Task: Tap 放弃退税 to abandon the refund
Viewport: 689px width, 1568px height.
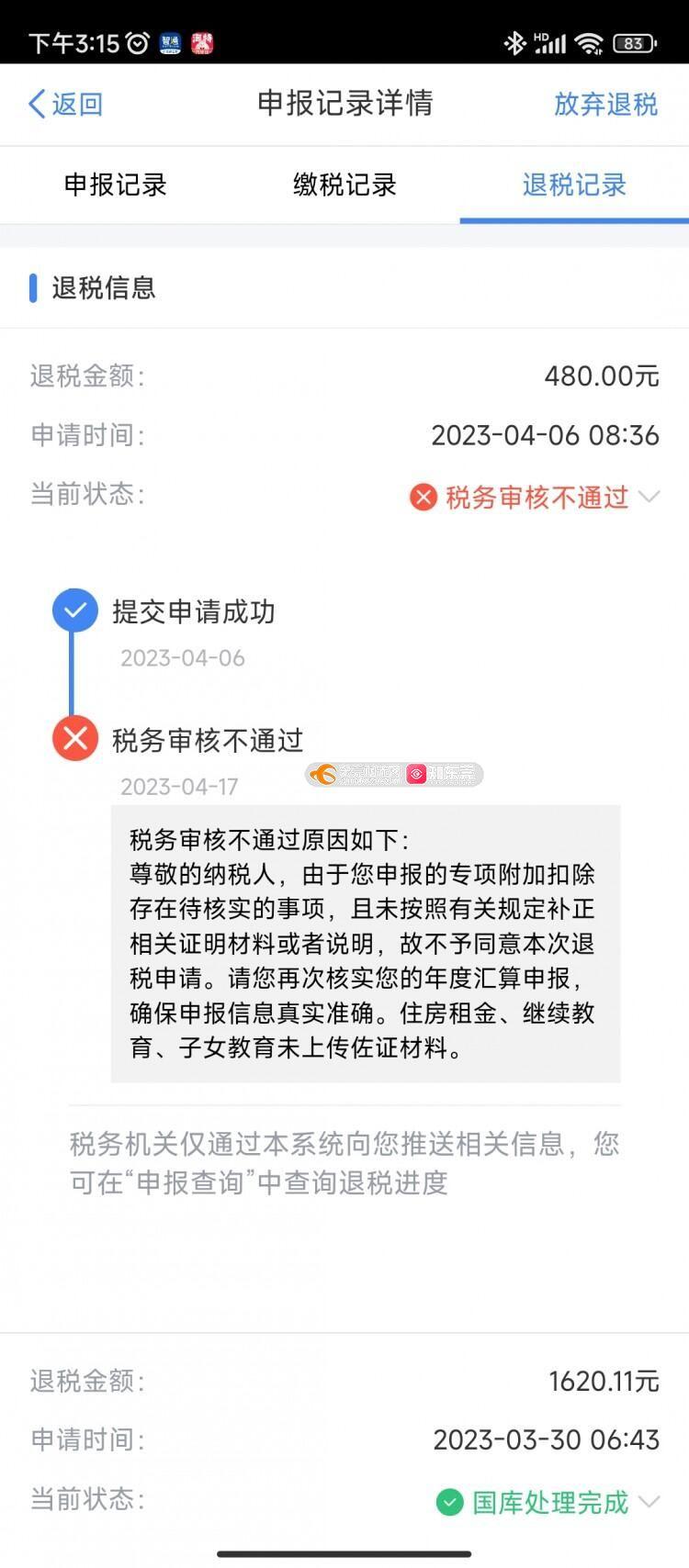Action: (x=605, y=104)
